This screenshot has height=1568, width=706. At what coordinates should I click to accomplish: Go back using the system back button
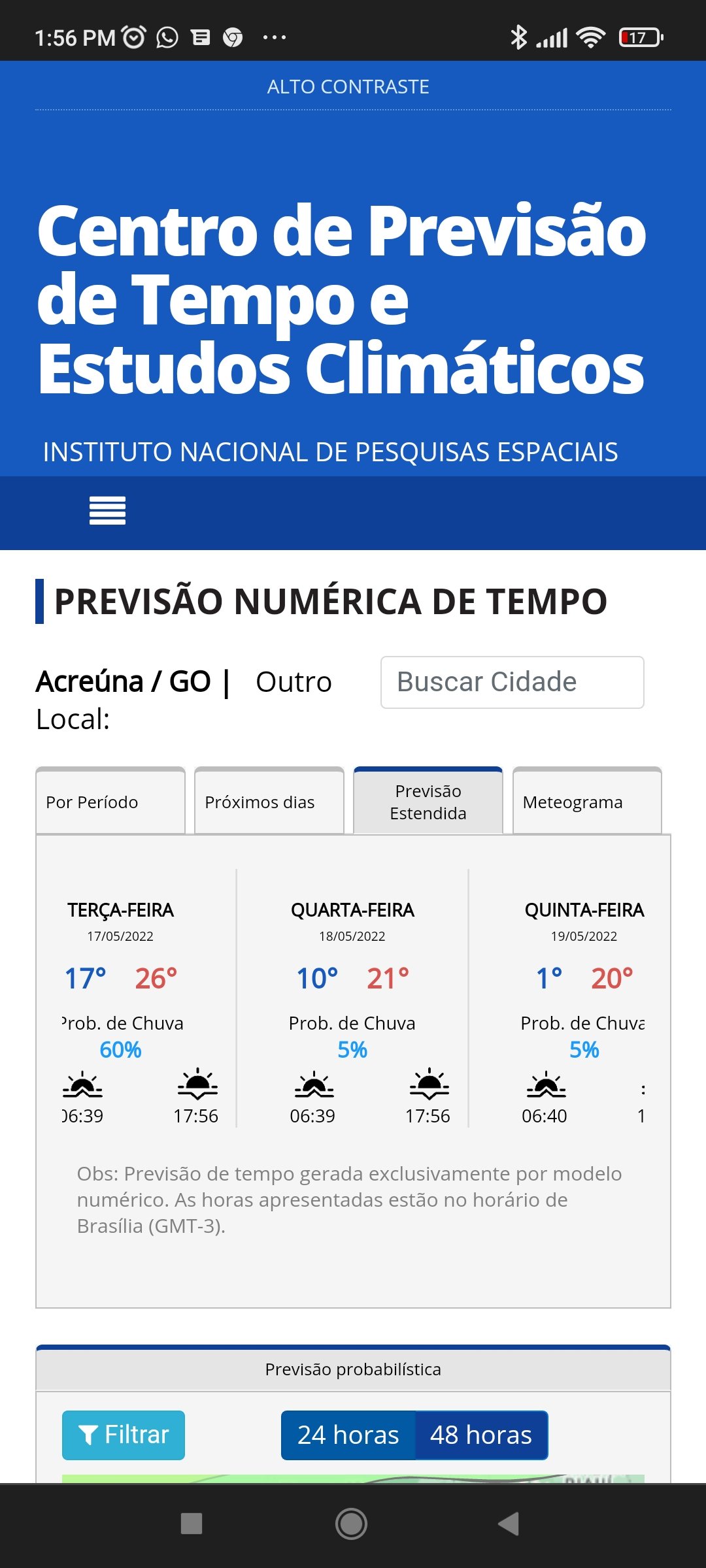click(x=509, y=1524)
